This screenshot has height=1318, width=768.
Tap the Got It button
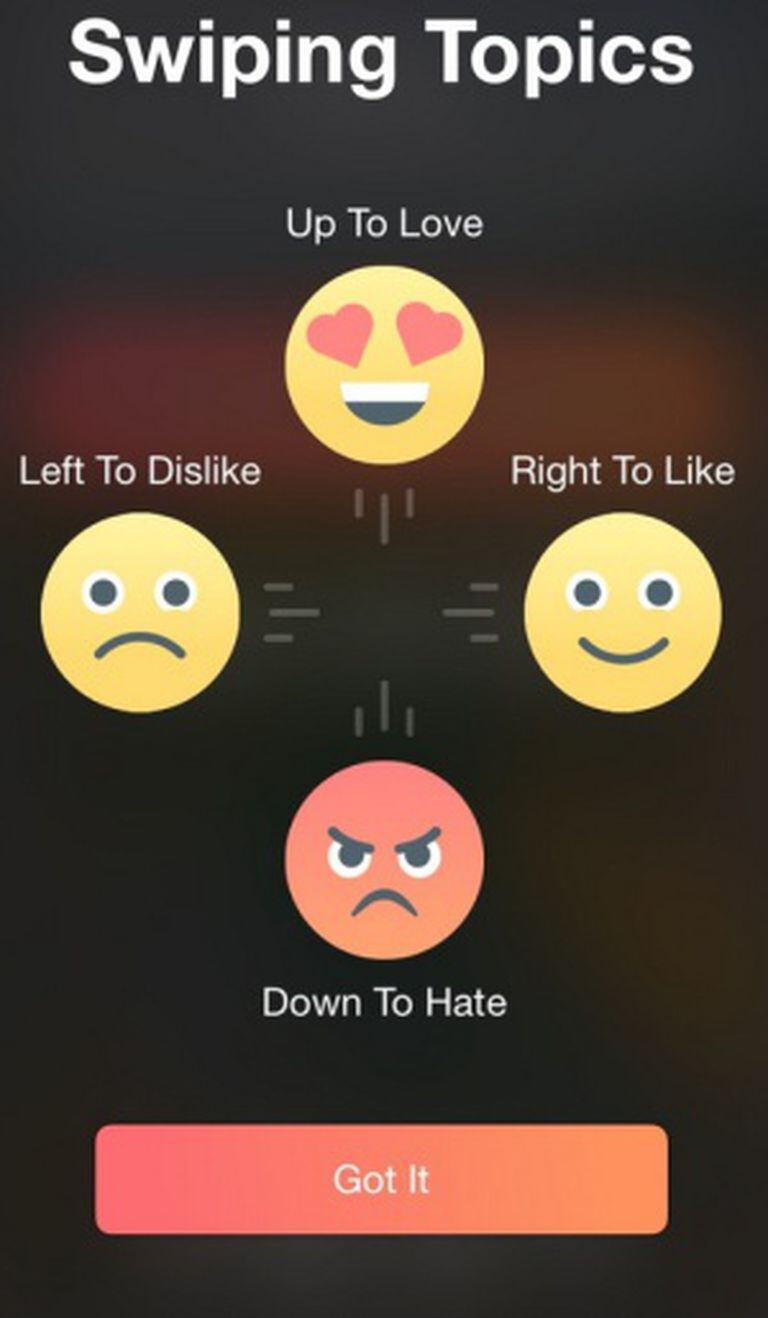tap(381, 1179)
